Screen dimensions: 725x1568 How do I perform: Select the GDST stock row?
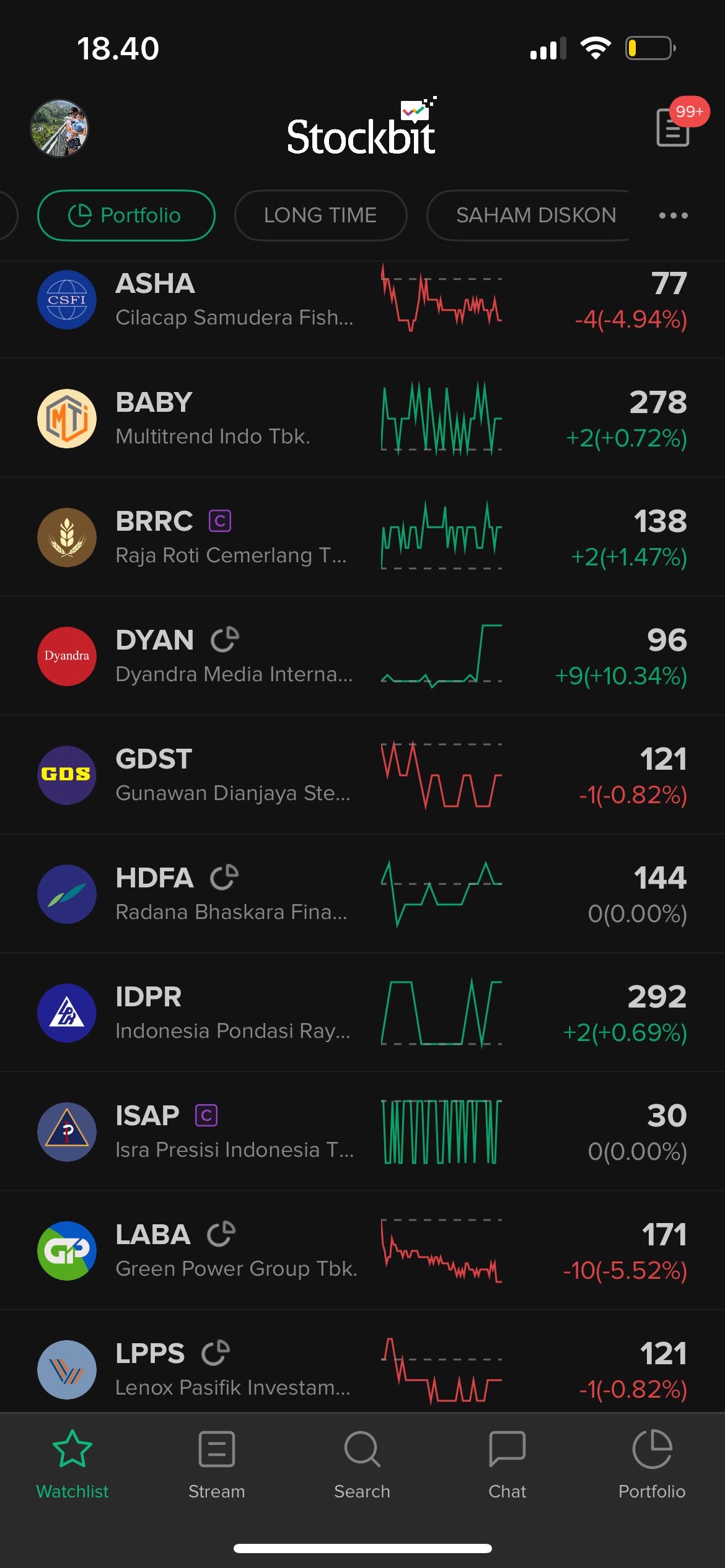coord(234,775)
